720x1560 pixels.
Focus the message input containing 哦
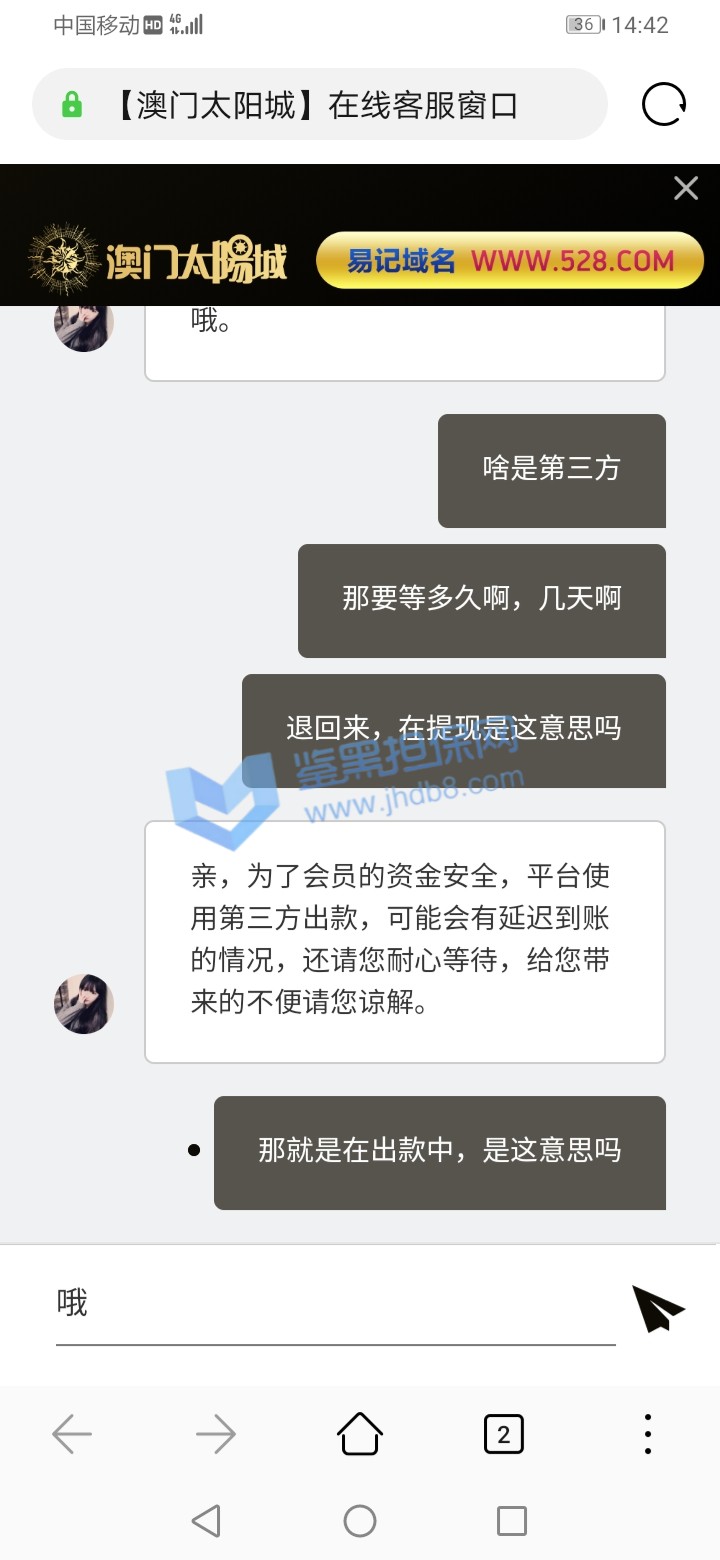tap(335, 1303)
